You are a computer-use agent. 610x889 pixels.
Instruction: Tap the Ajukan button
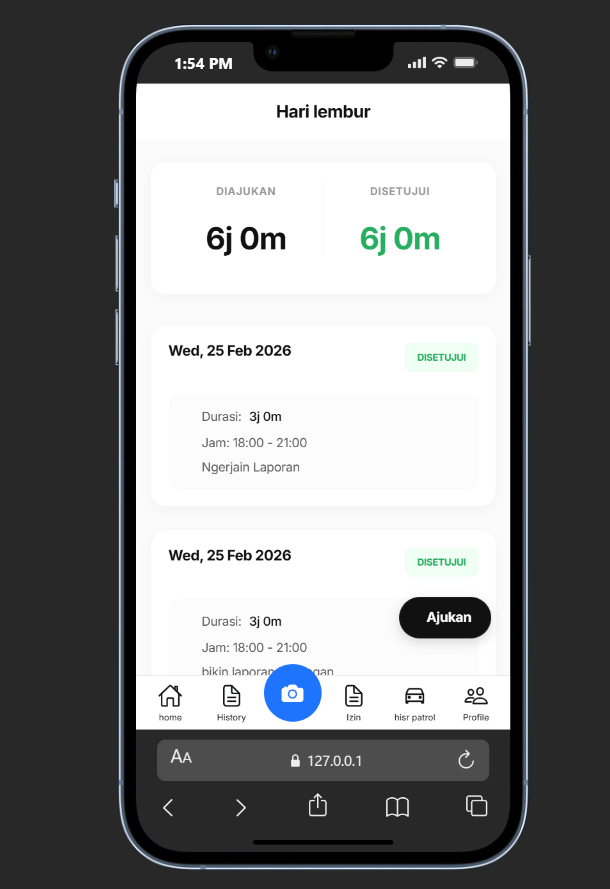445,618
